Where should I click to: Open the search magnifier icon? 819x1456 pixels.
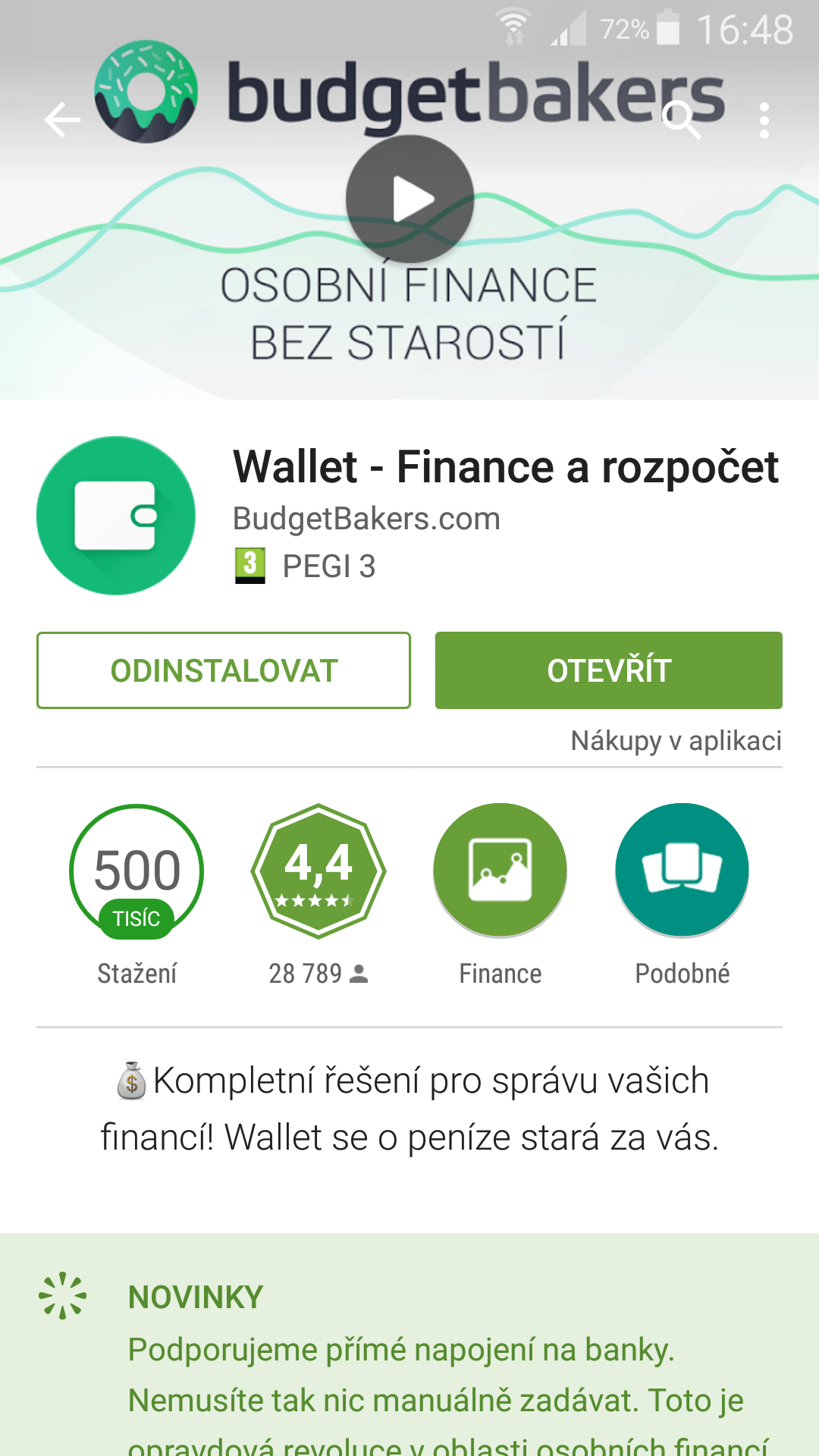(x=682, y=120)
